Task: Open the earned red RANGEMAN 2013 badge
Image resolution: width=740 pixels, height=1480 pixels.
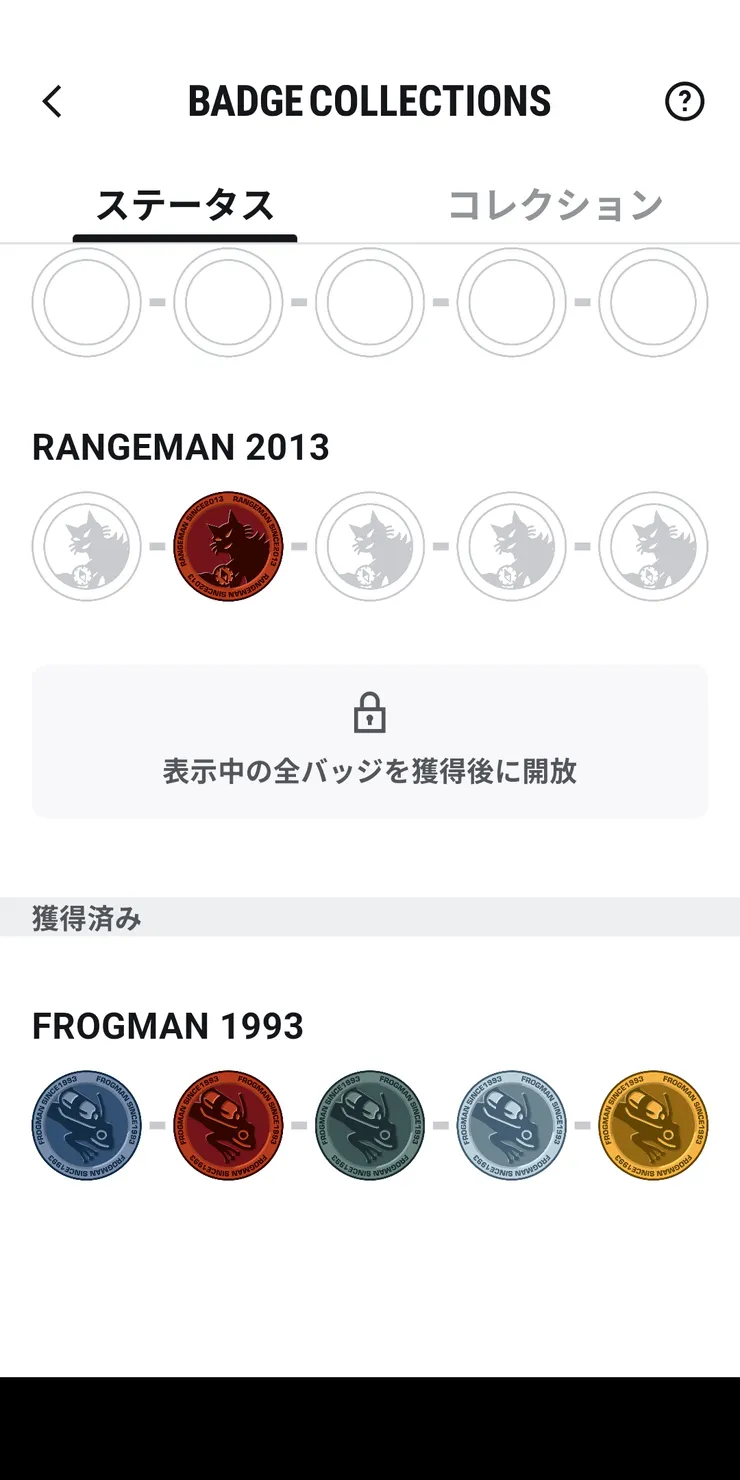Action: coord(228,546)
